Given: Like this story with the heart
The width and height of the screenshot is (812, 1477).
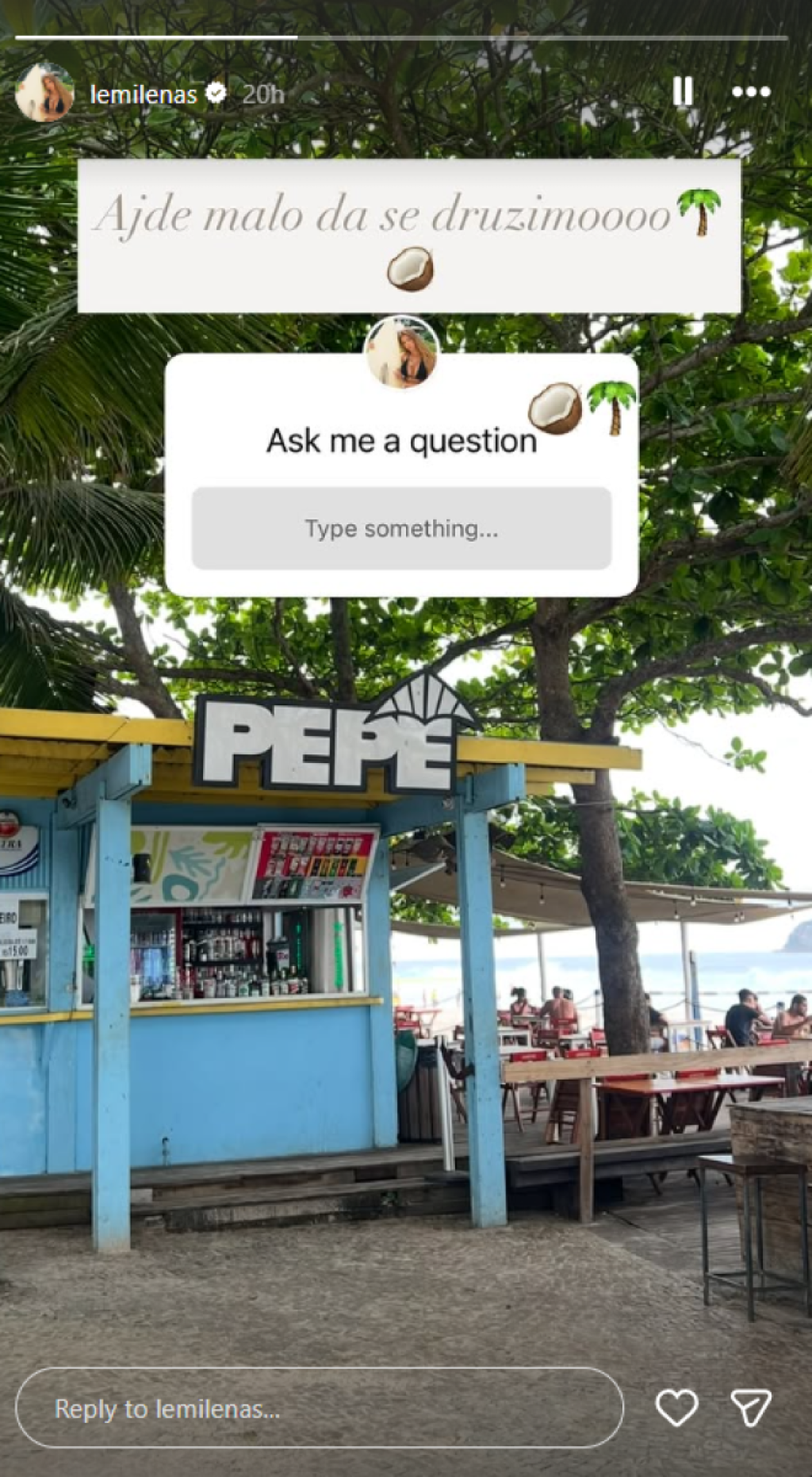Looking at the screenshot, I should (x=676, y=1408).
